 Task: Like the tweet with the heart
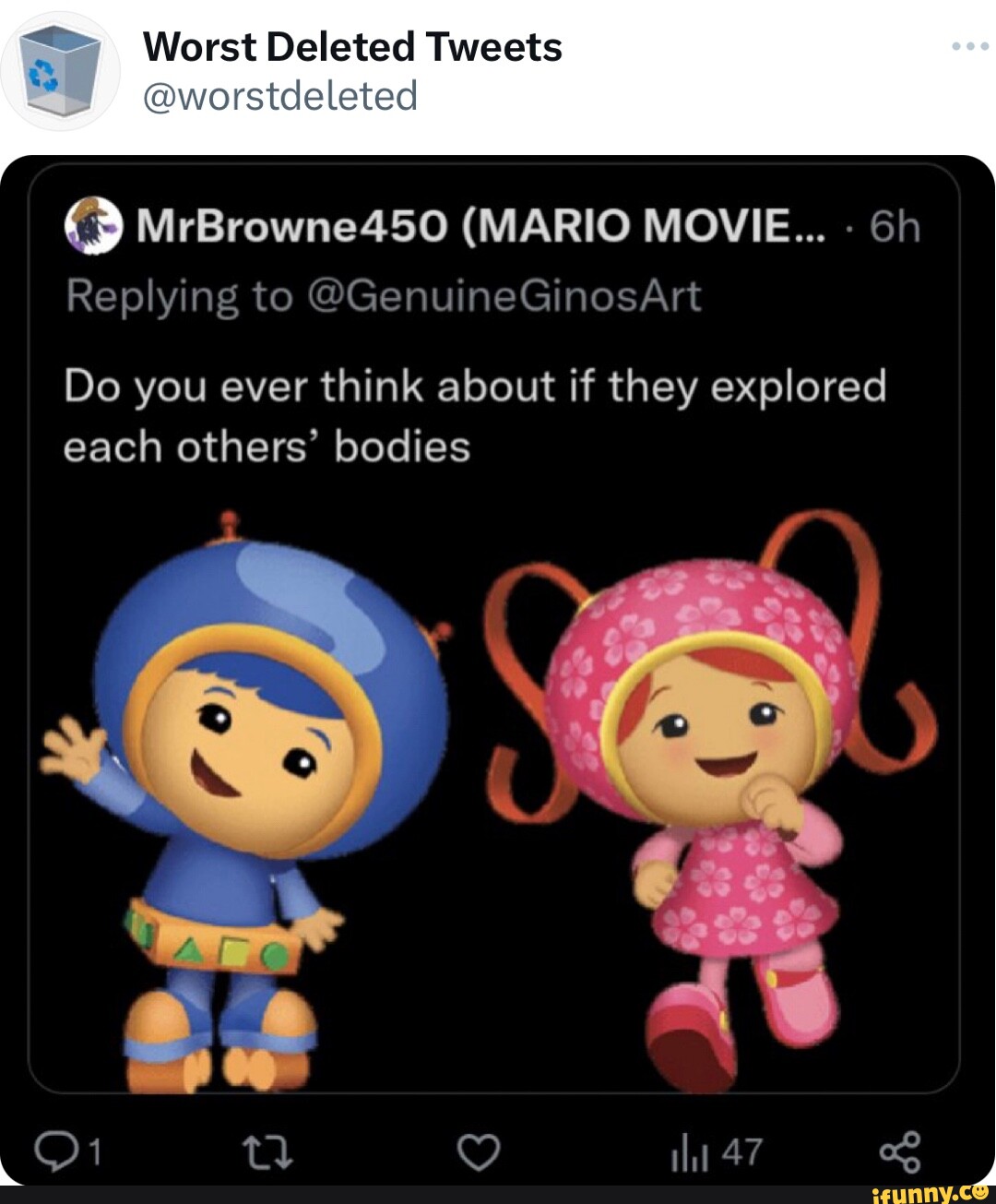pos(480,1152)
